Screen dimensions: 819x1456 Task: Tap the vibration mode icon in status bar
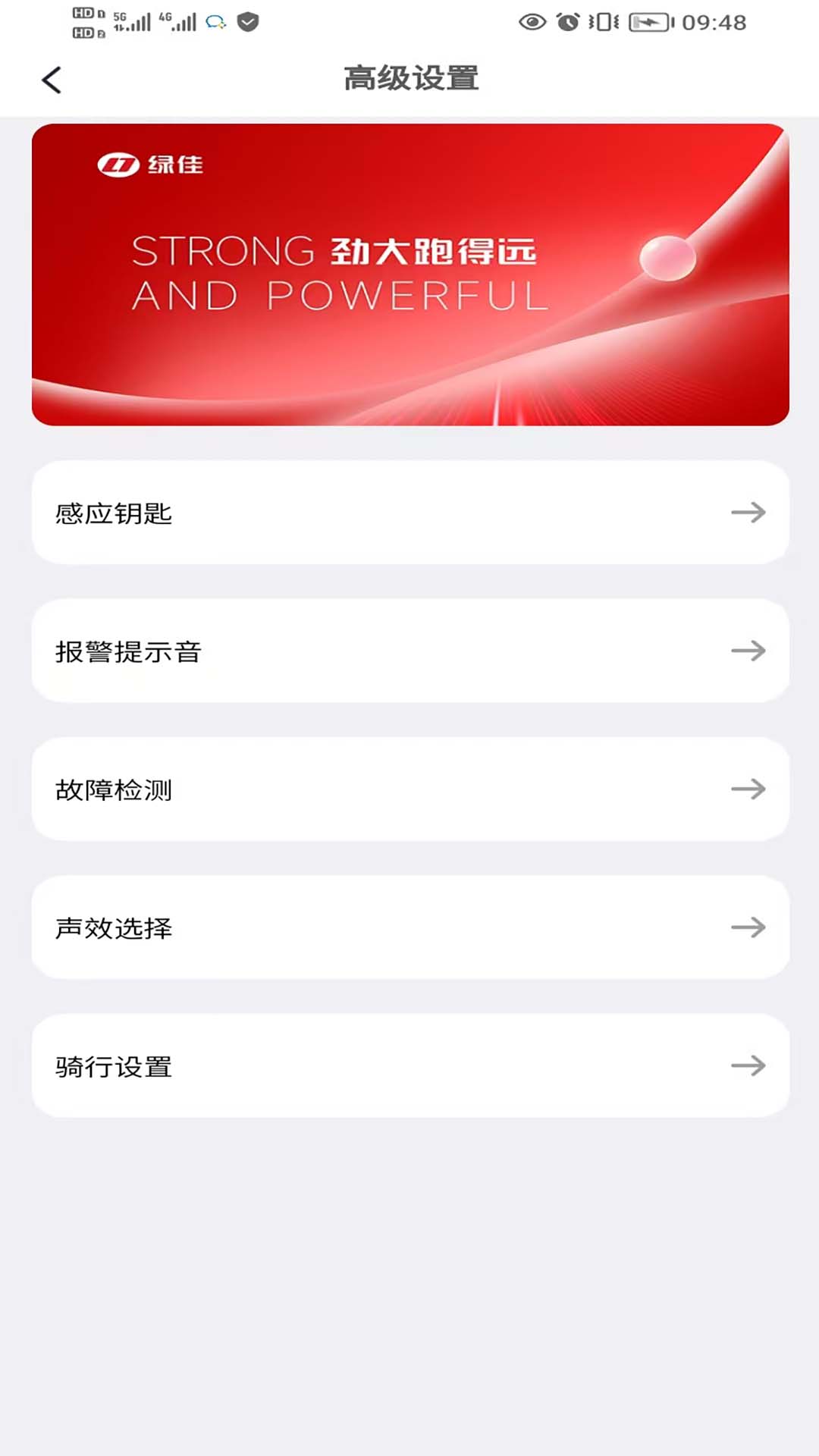[x=604, y=23]
